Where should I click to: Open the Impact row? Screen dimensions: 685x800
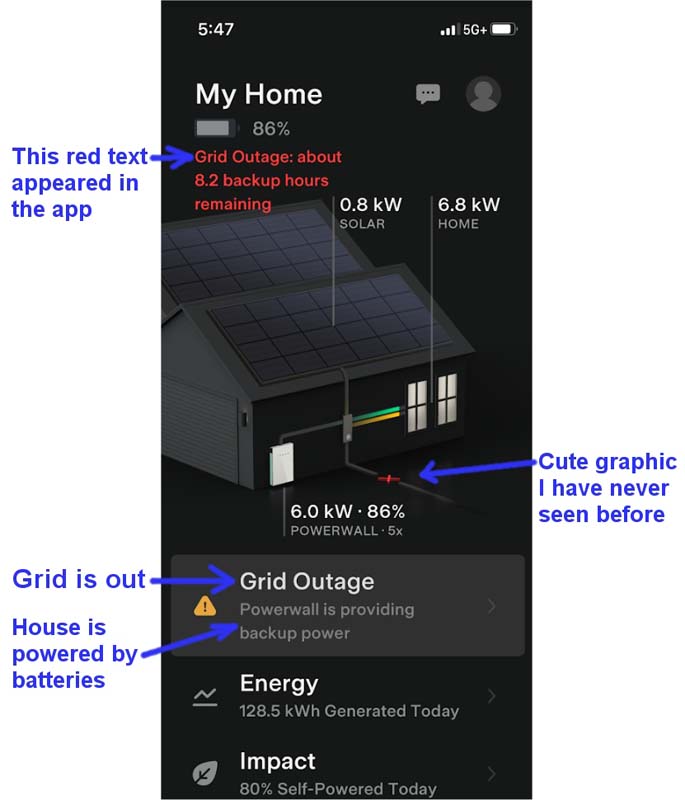point(348,773)
